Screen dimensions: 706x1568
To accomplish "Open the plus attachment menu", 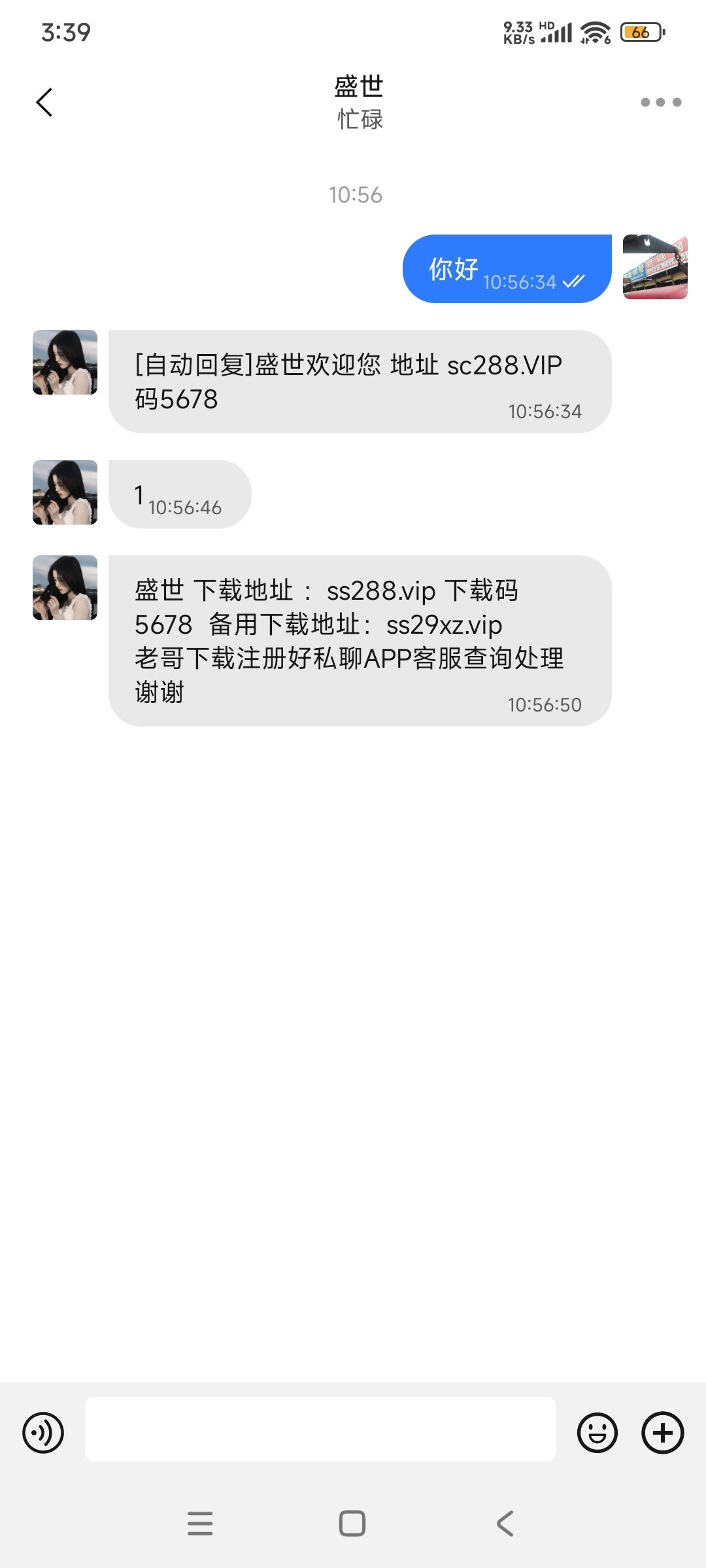I will point(662,1433).
